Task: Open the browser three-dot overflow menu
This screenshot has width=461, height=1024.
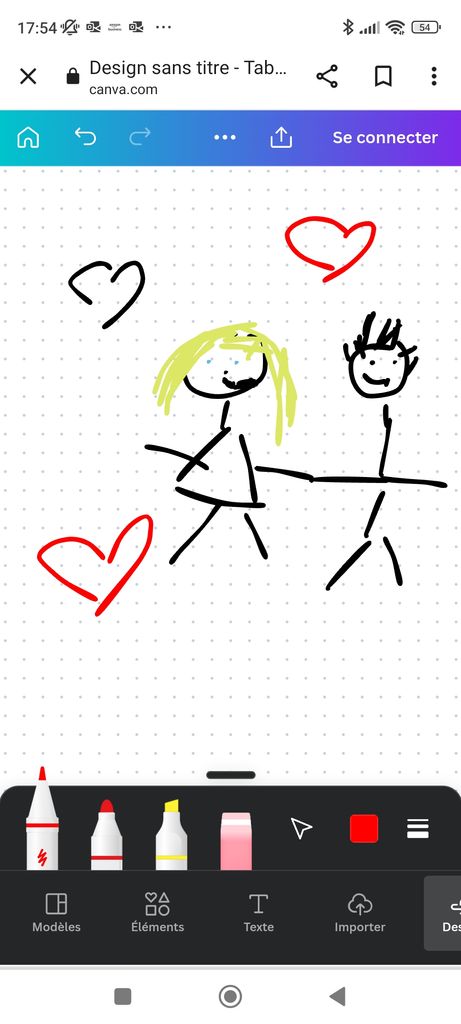Action: tap(434, 76)
